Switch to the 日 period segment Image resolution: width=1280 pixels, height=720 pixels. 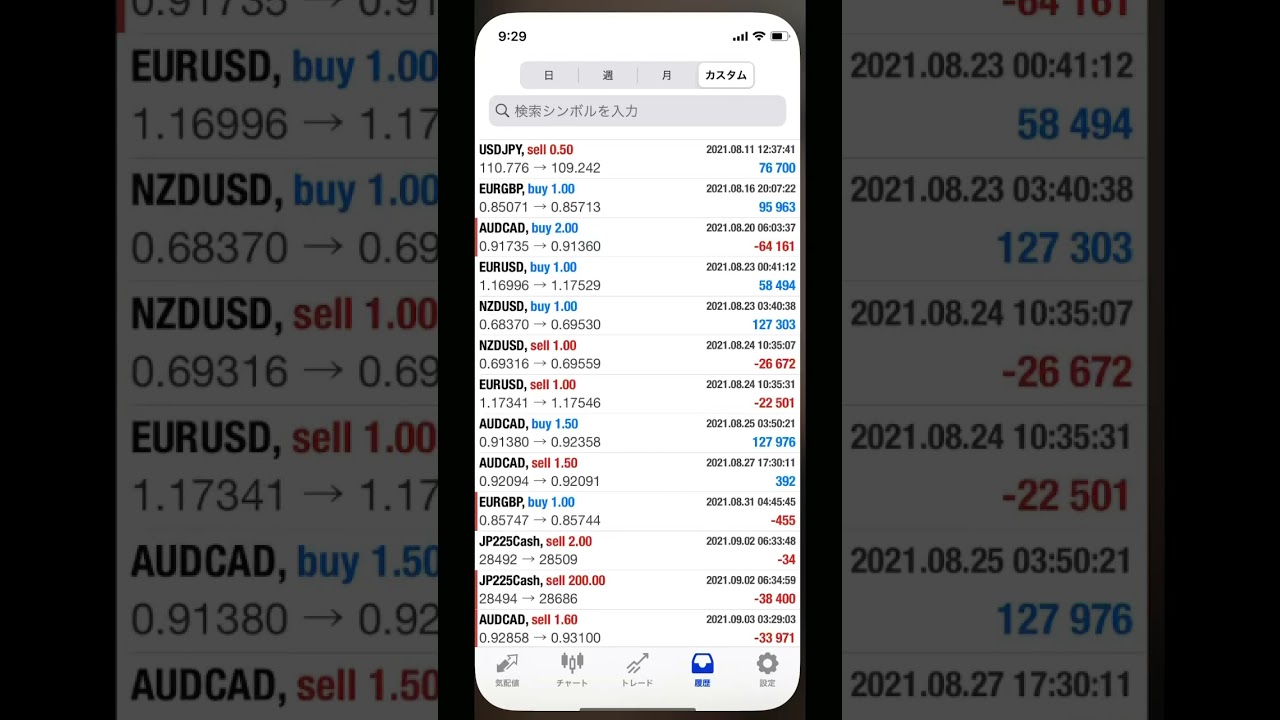(x=549, y=76)
